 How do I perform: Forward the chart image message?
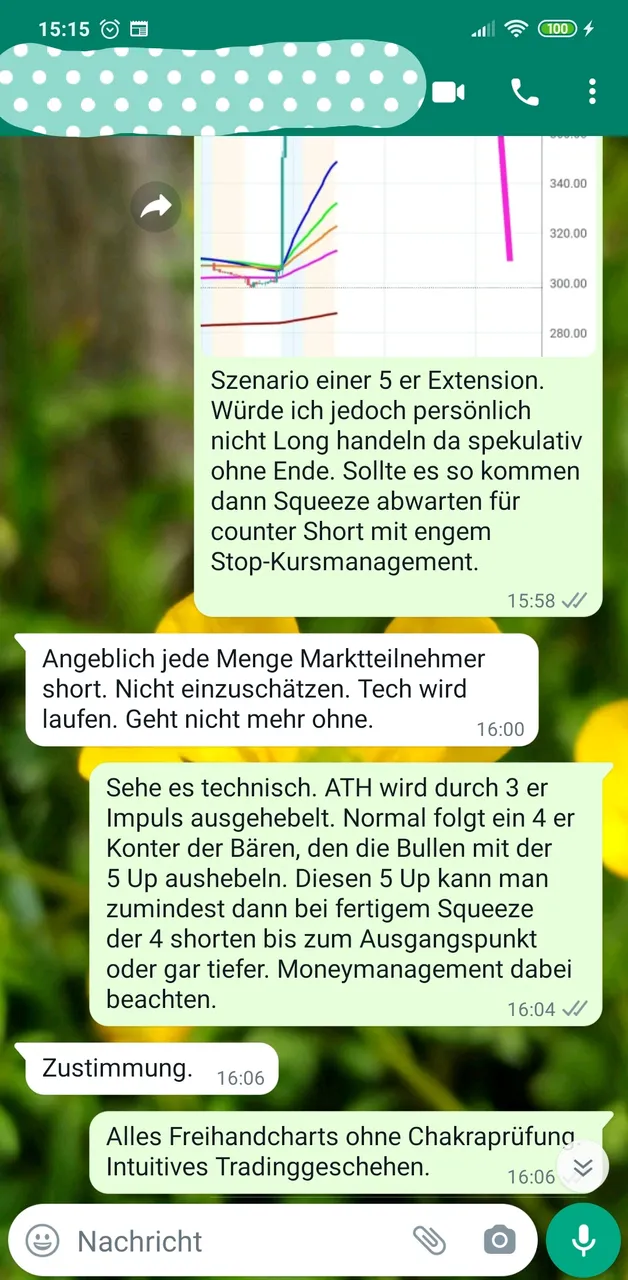(156, 207)
